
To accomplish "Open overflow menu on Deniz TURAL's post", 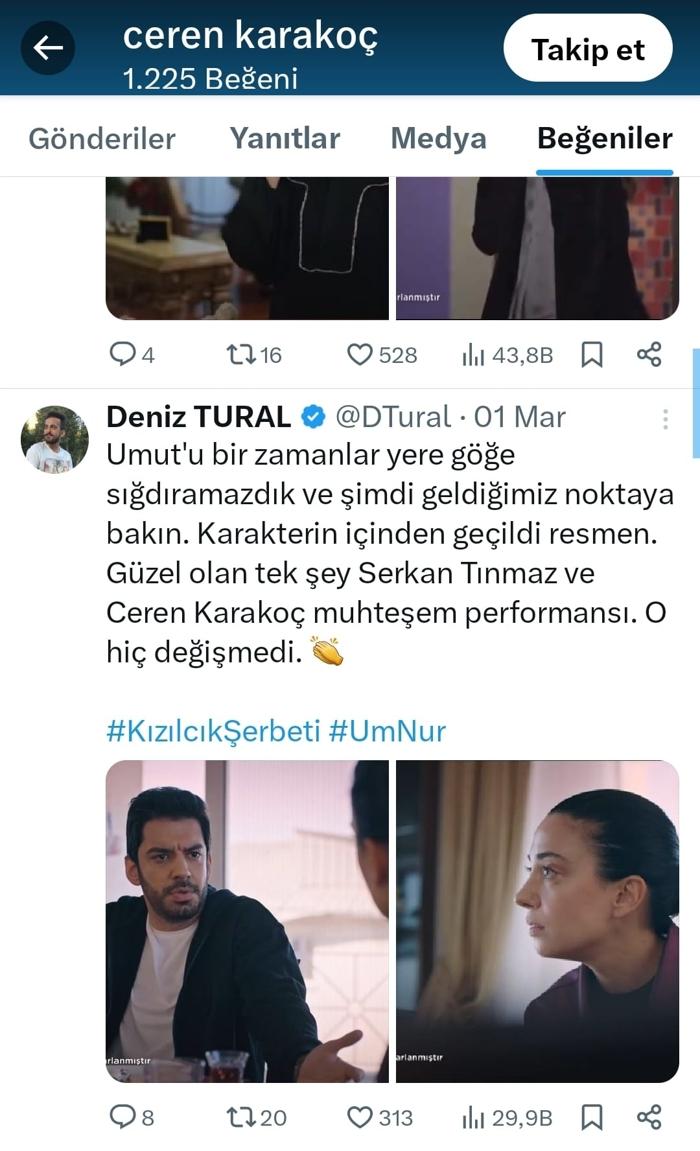I will click(x=665, y=419).
